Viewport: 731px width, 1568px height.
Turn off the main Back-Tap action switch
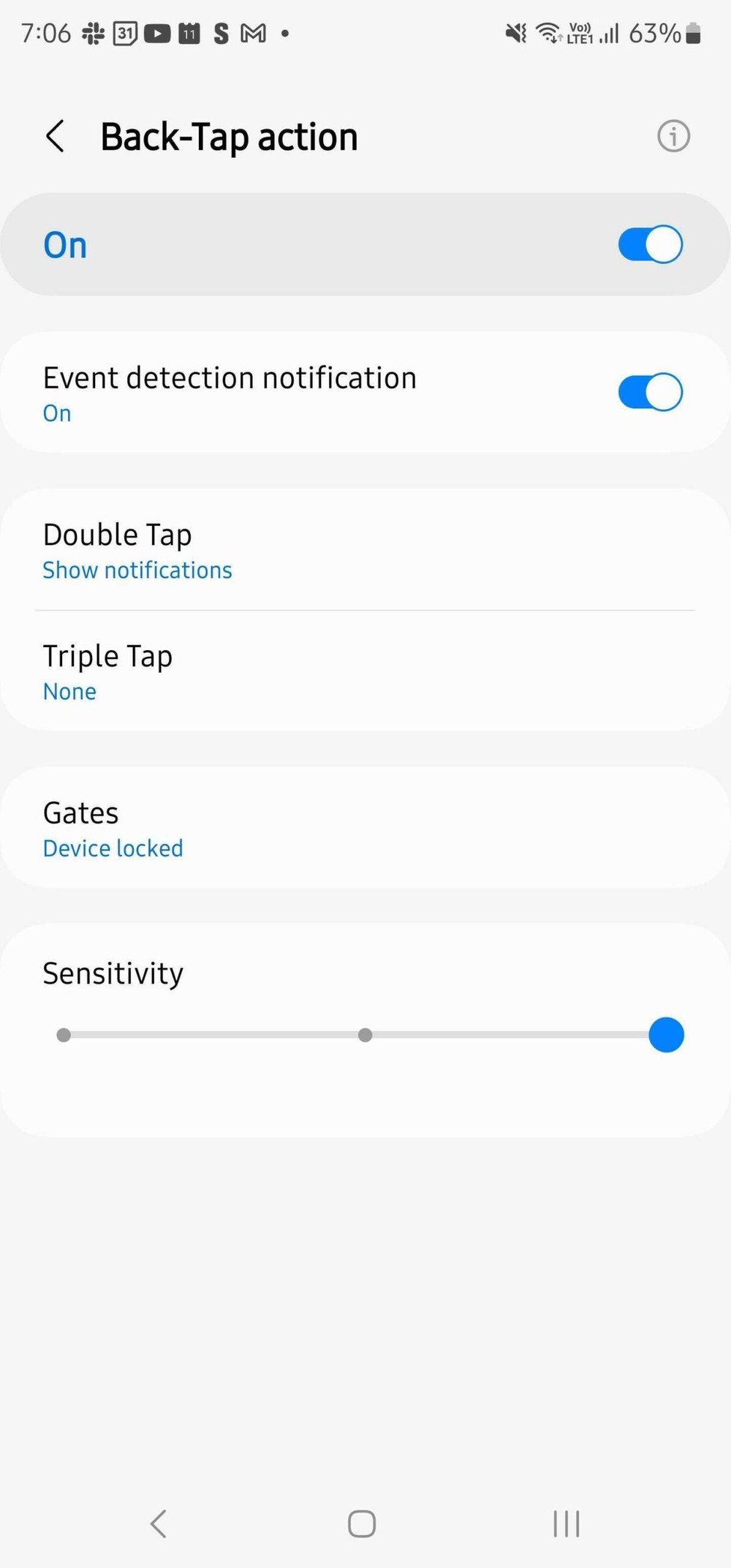tap(650, 244)
